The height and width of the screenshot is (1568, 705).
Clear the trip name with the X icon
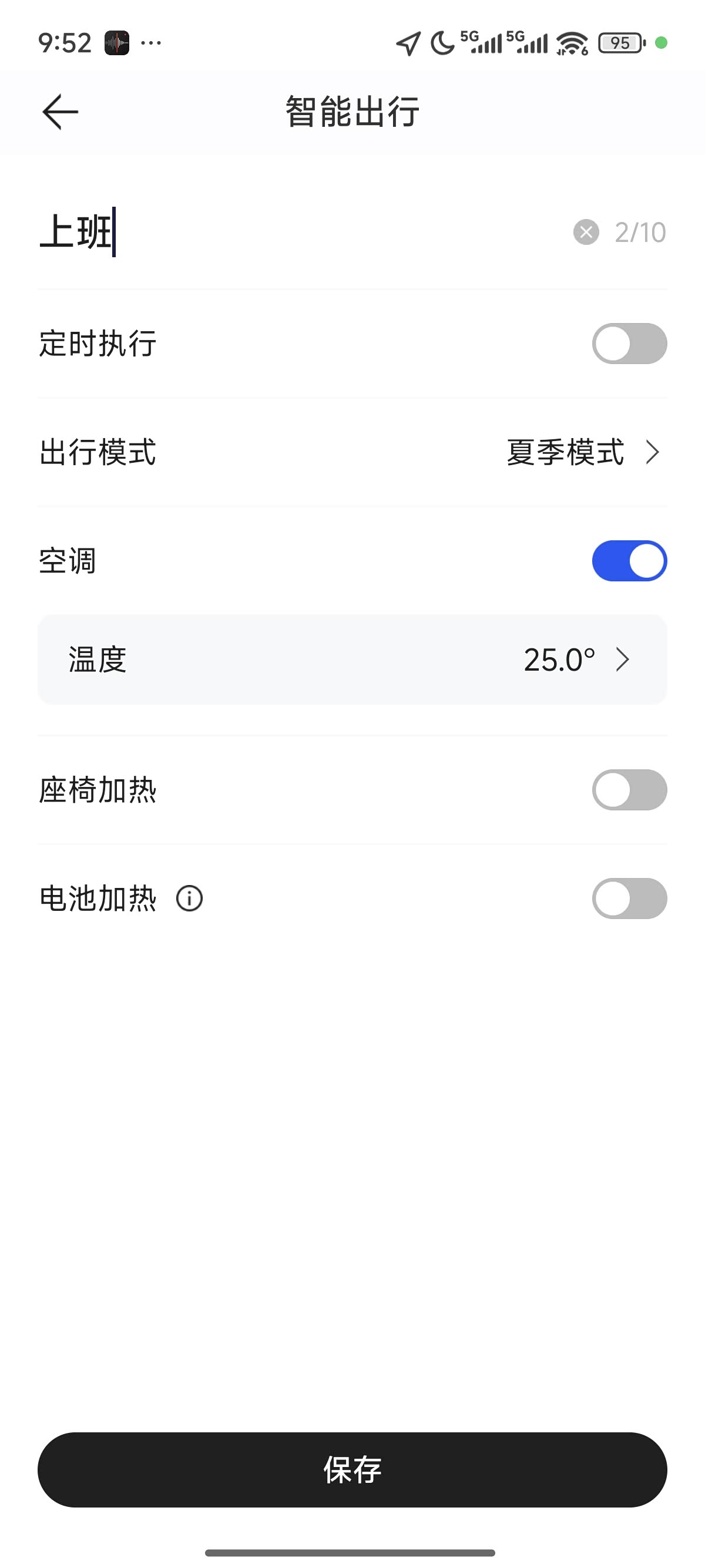tap(585, 231)
